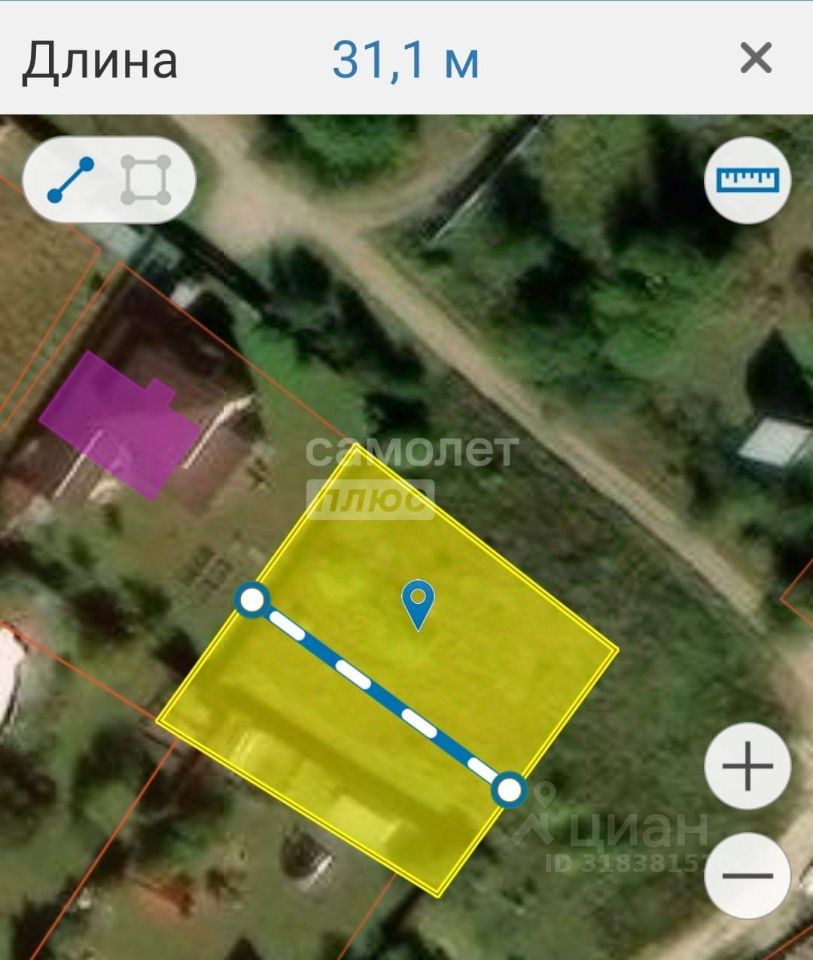Switch to the area polygon measurement mode
Image resolution: width=813 pixels, height=960 pixels.
146,180
